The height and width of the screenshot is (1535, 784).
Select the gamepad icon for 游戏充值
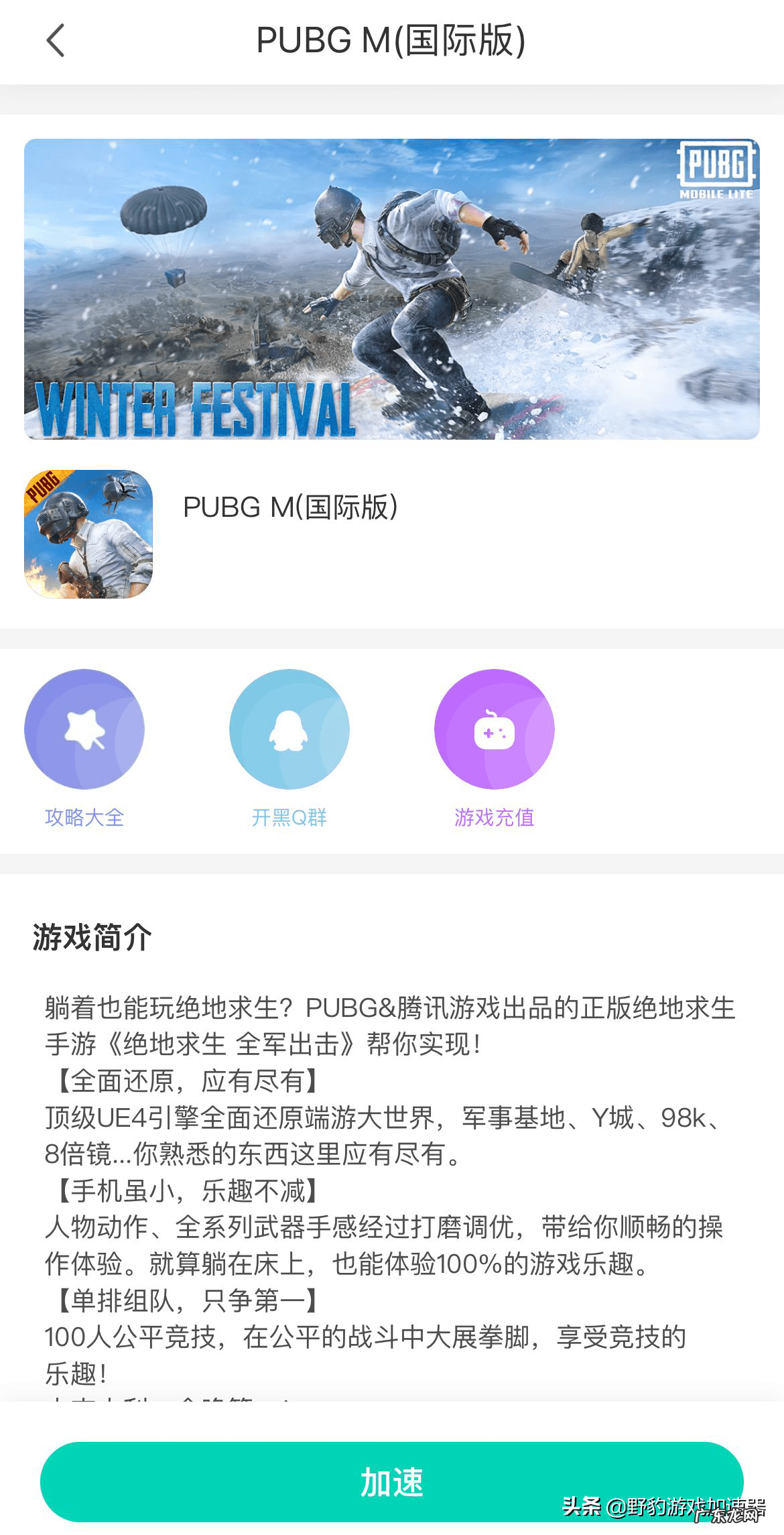click(x=494, y=729)
